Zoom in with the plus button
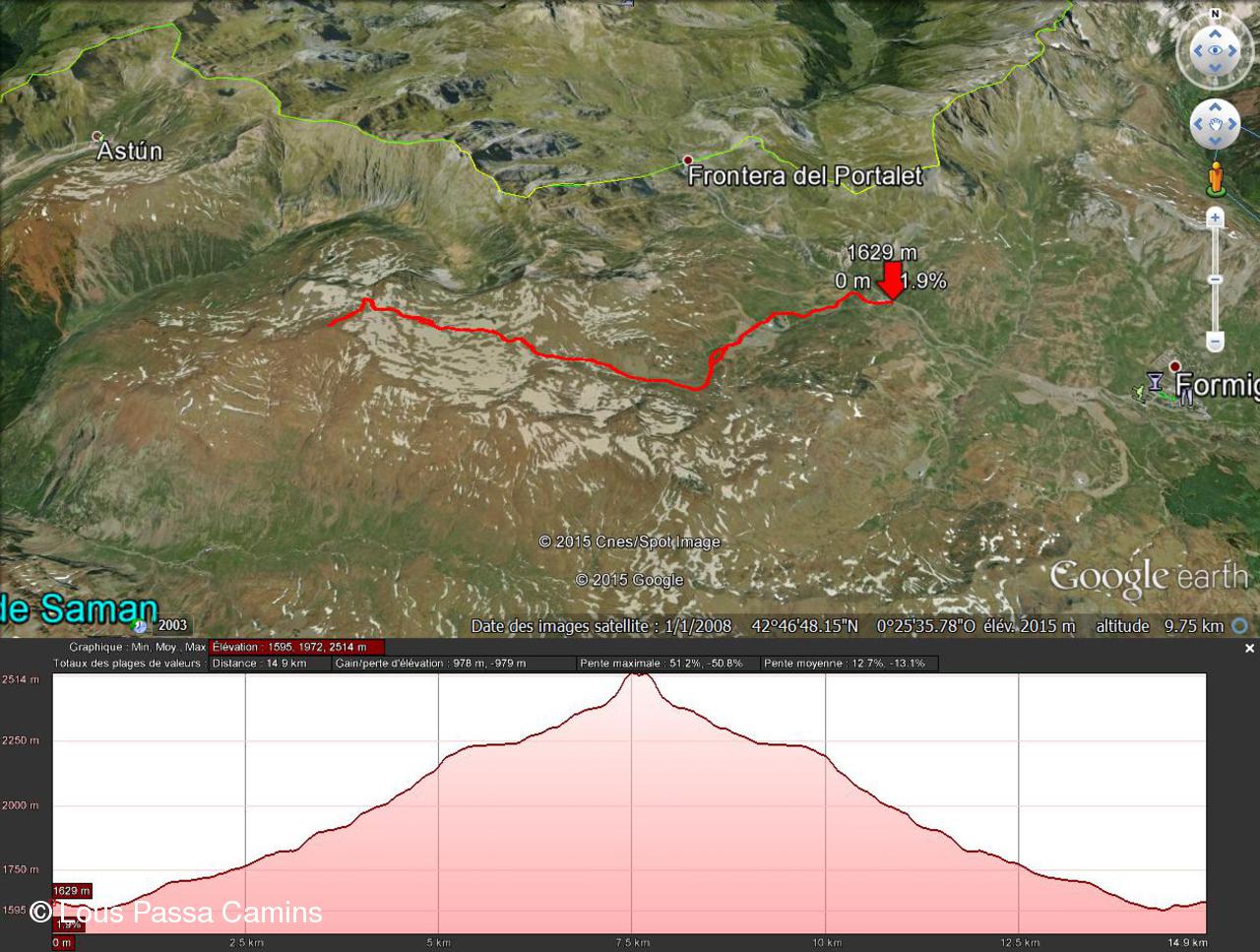This screenshot has height=952, width=1260. [x=1215, y=218]
